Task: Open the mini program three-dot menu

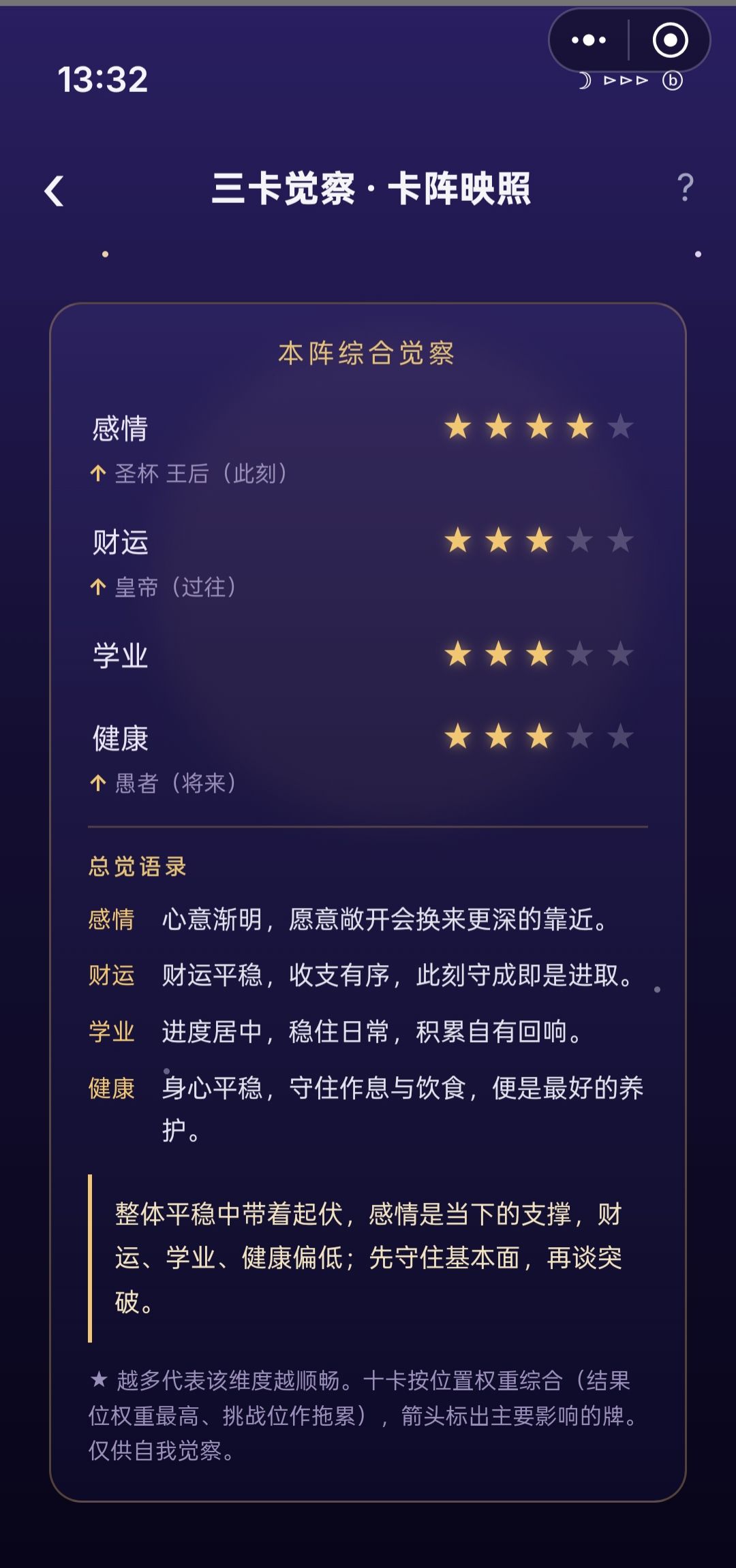Action: pos(589,40)
